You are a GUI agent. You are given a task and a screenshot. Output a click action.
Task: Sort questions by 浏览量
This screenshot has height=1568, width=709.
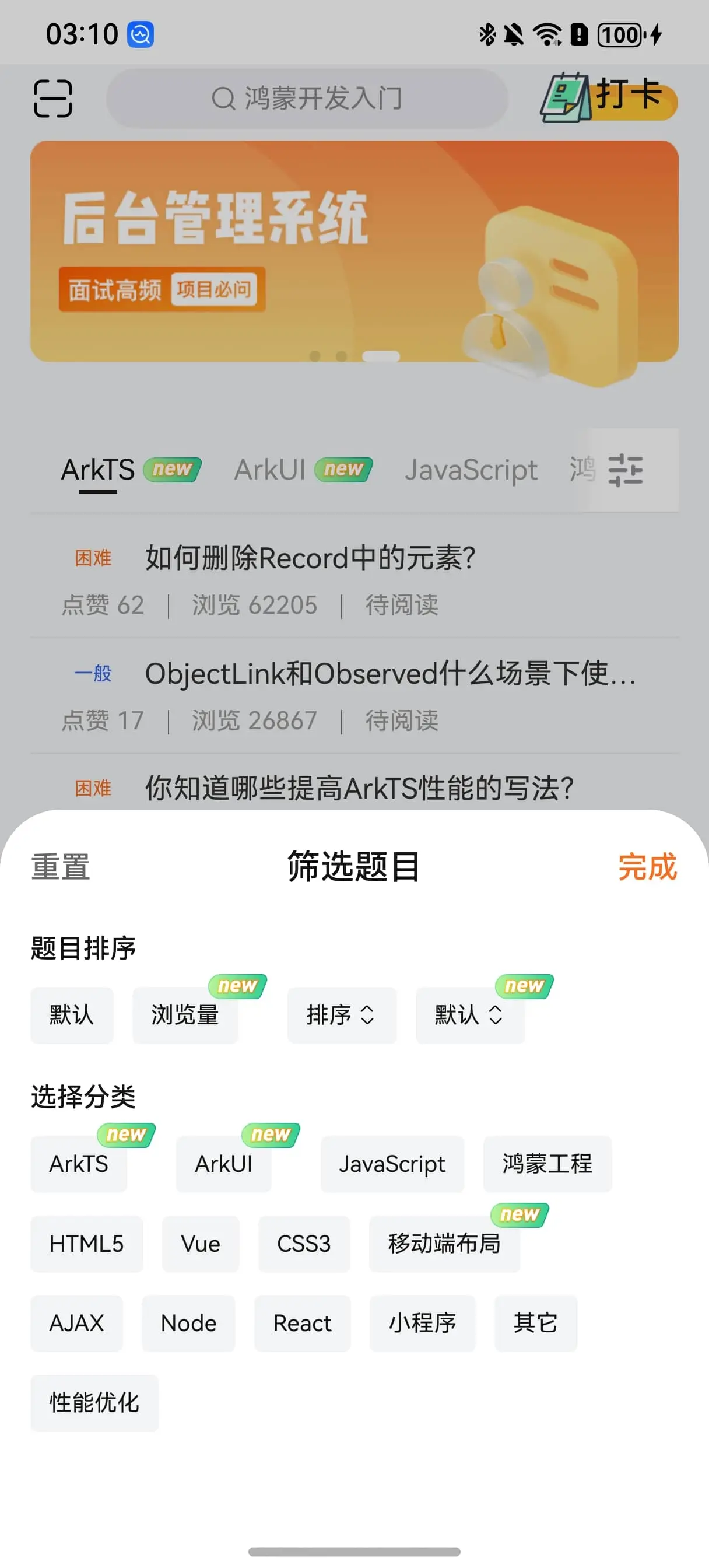click(185, 1014)
